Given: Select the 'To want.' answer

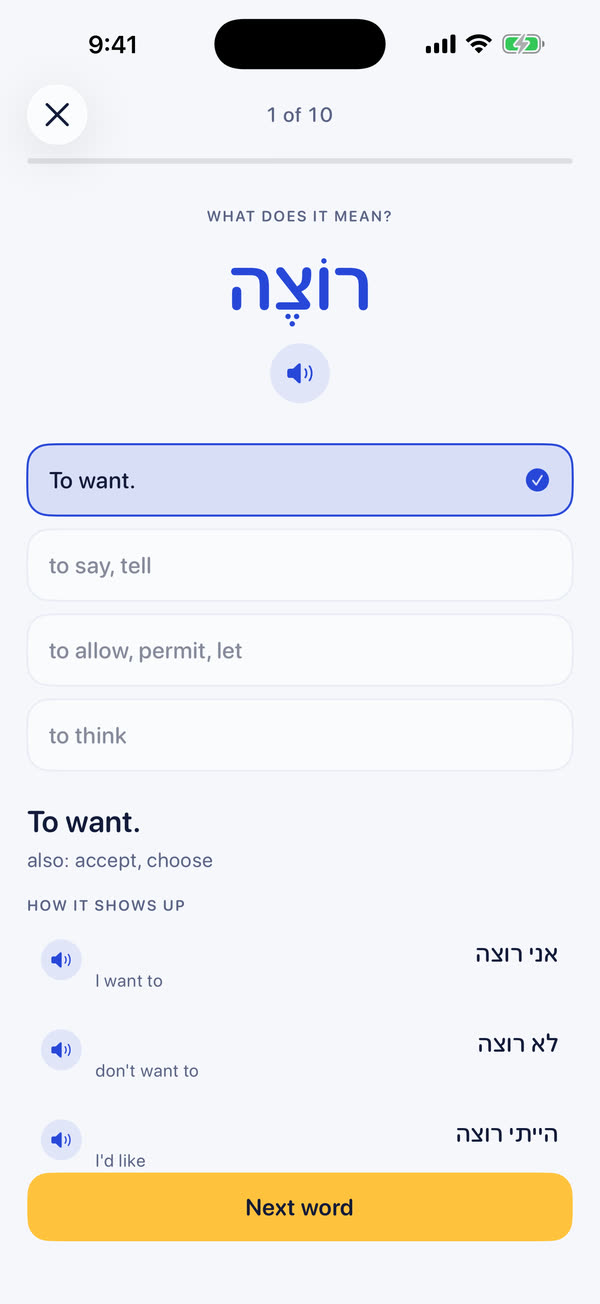Looking at the screenshot, I should [300, 480].
